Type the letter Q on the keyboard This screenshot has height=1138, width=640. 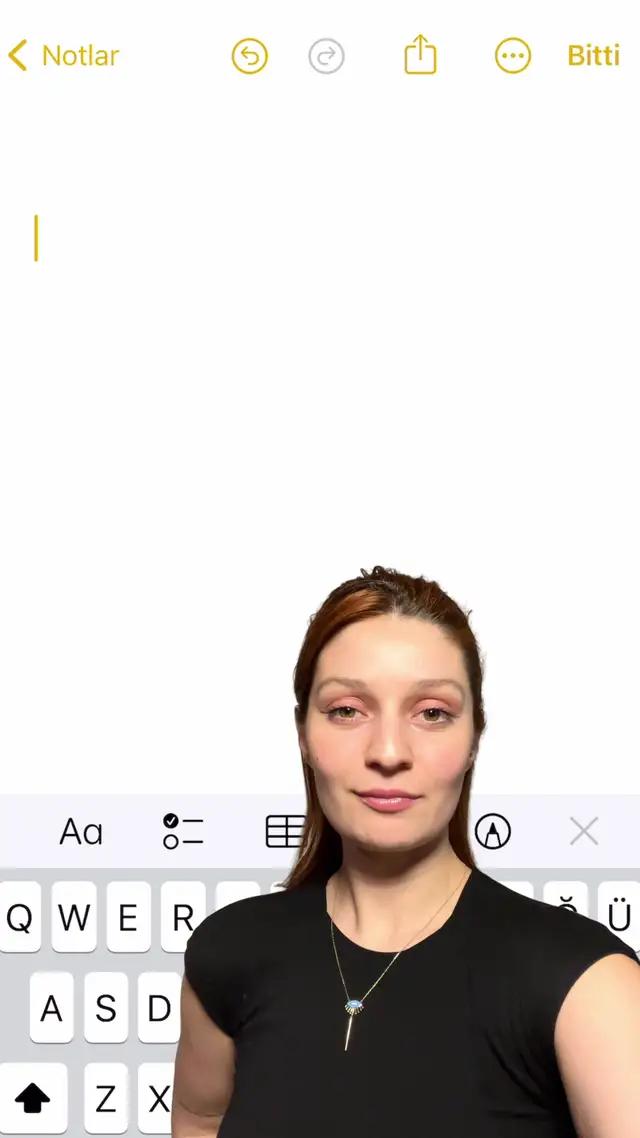(x=20, y=917)
